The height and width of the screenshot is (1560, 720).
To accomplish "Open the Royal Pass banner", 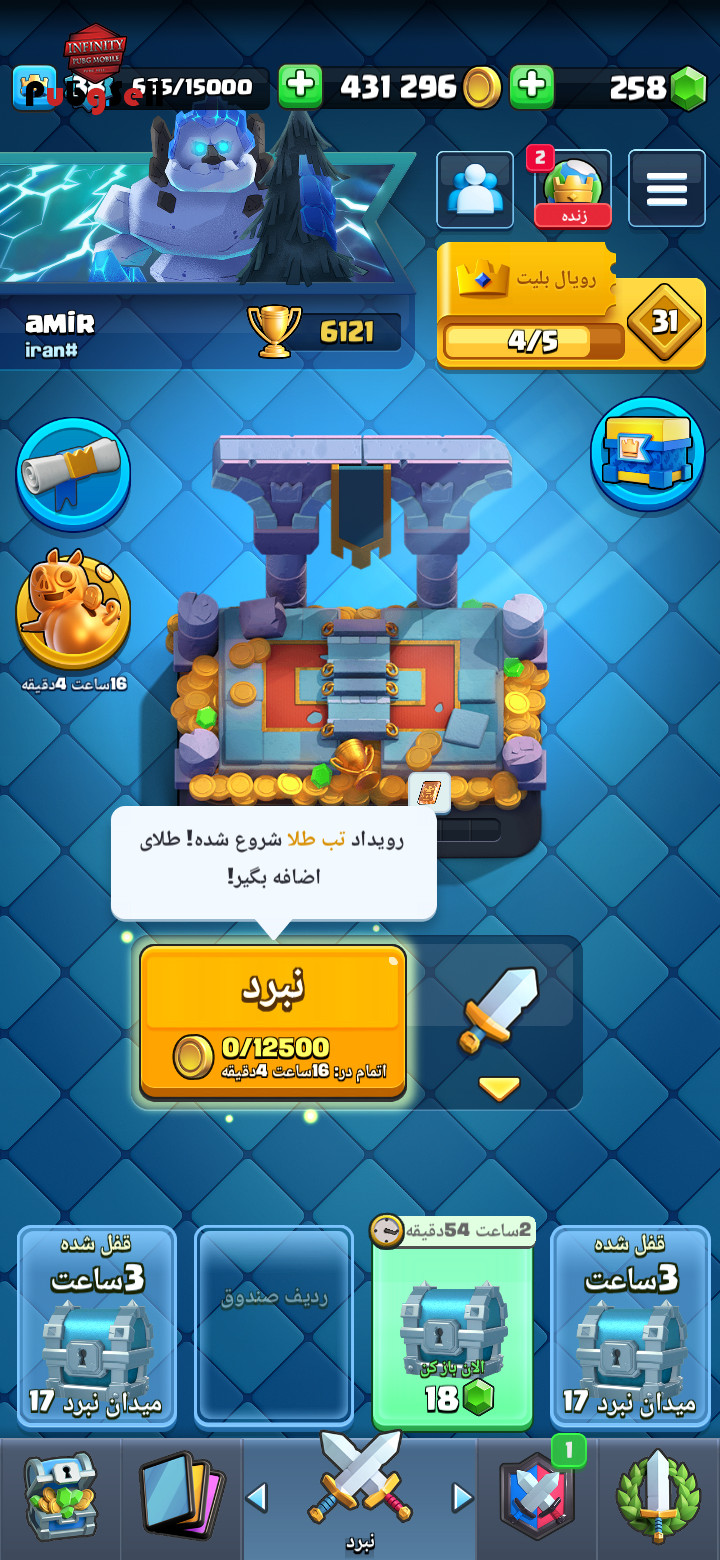I will [571, 306].
